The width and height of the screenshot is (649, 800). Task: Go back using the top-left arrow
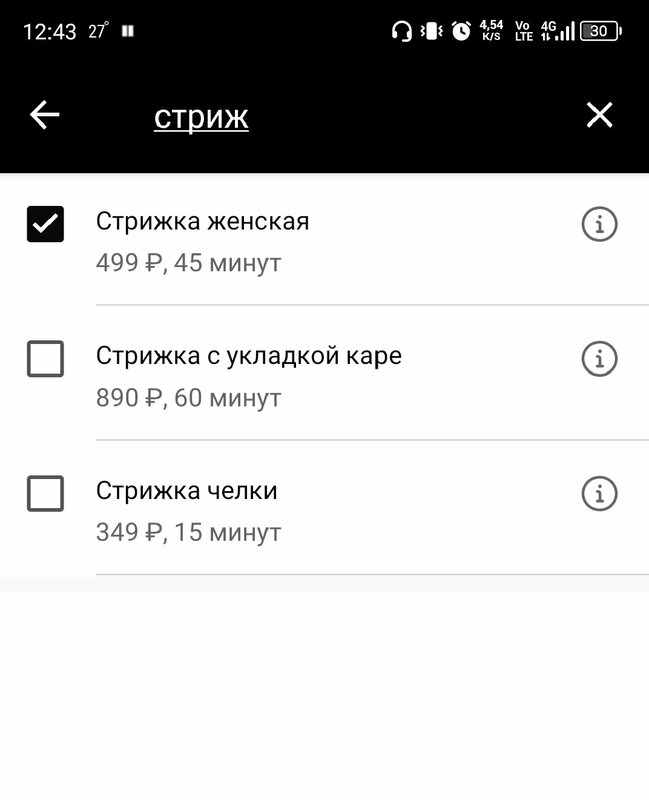[x=45, y=116]
